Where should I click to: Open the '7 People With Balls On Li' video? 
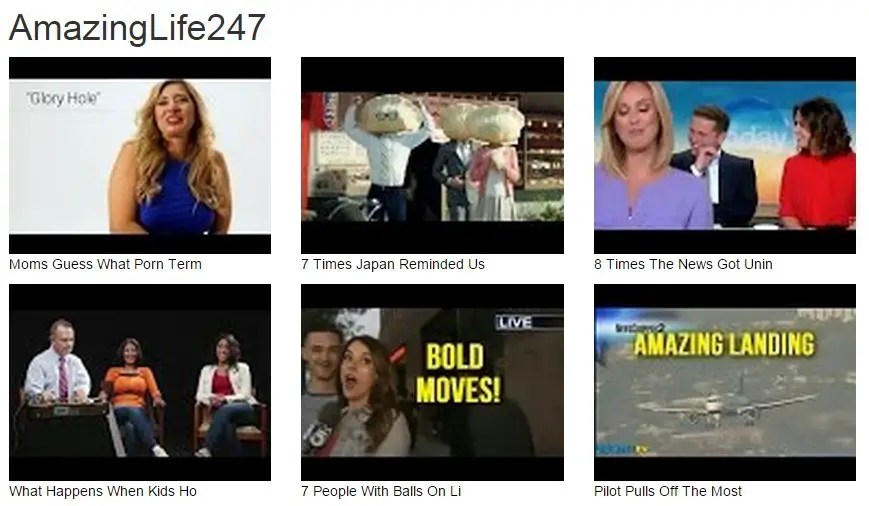pos(432,382)
